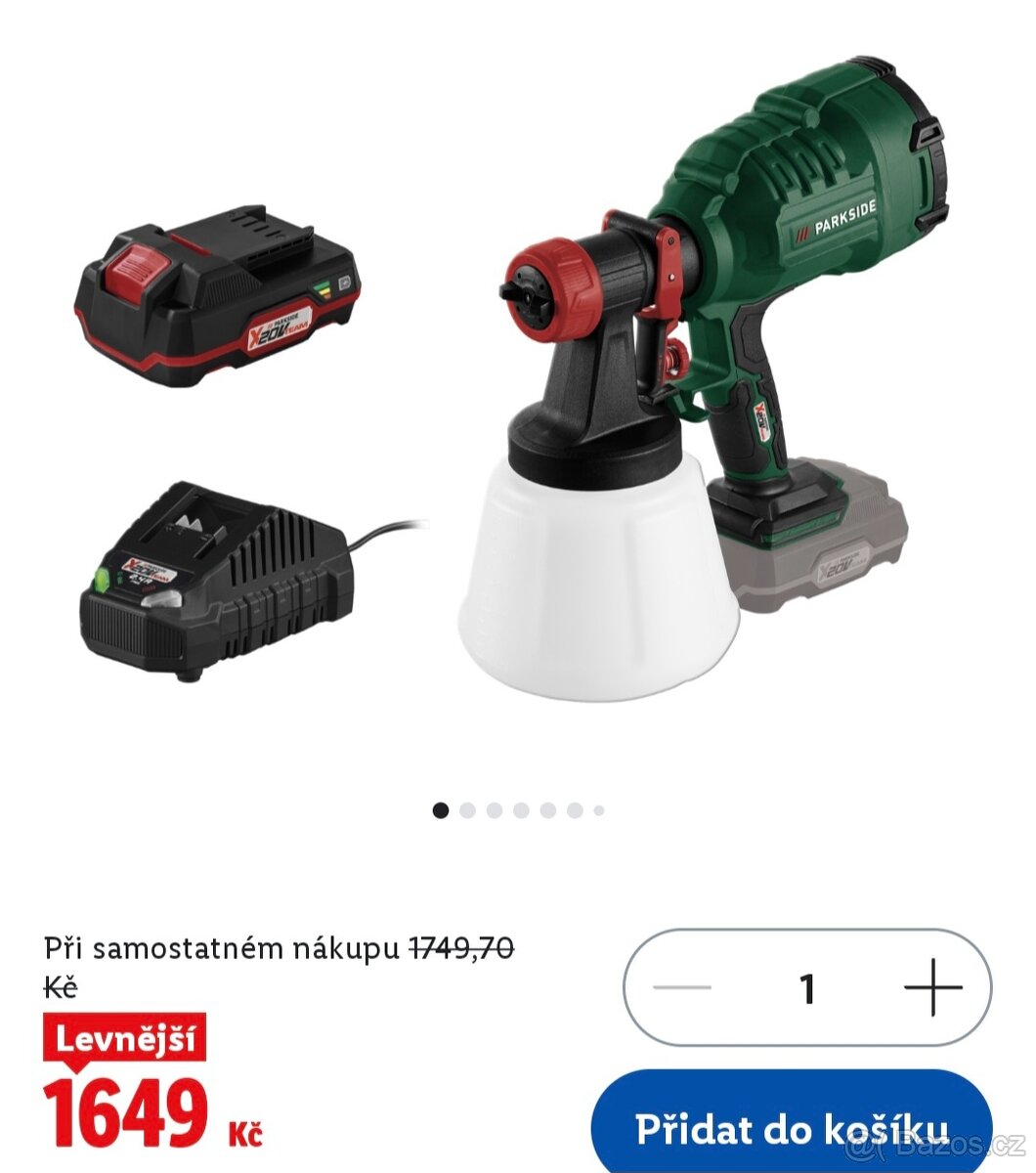Screen dimensions: 1036x1173
Task: Click the crossed-out 1749,70 price
Action: click(459, 946)
